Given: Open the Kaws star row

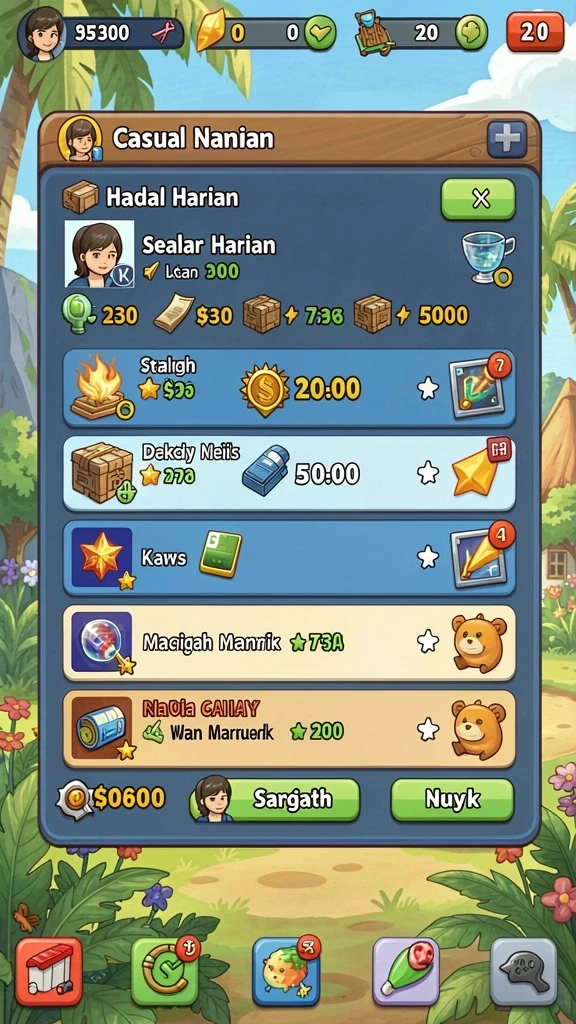Looking at the screenshot, I should click(x=289, y=558).
